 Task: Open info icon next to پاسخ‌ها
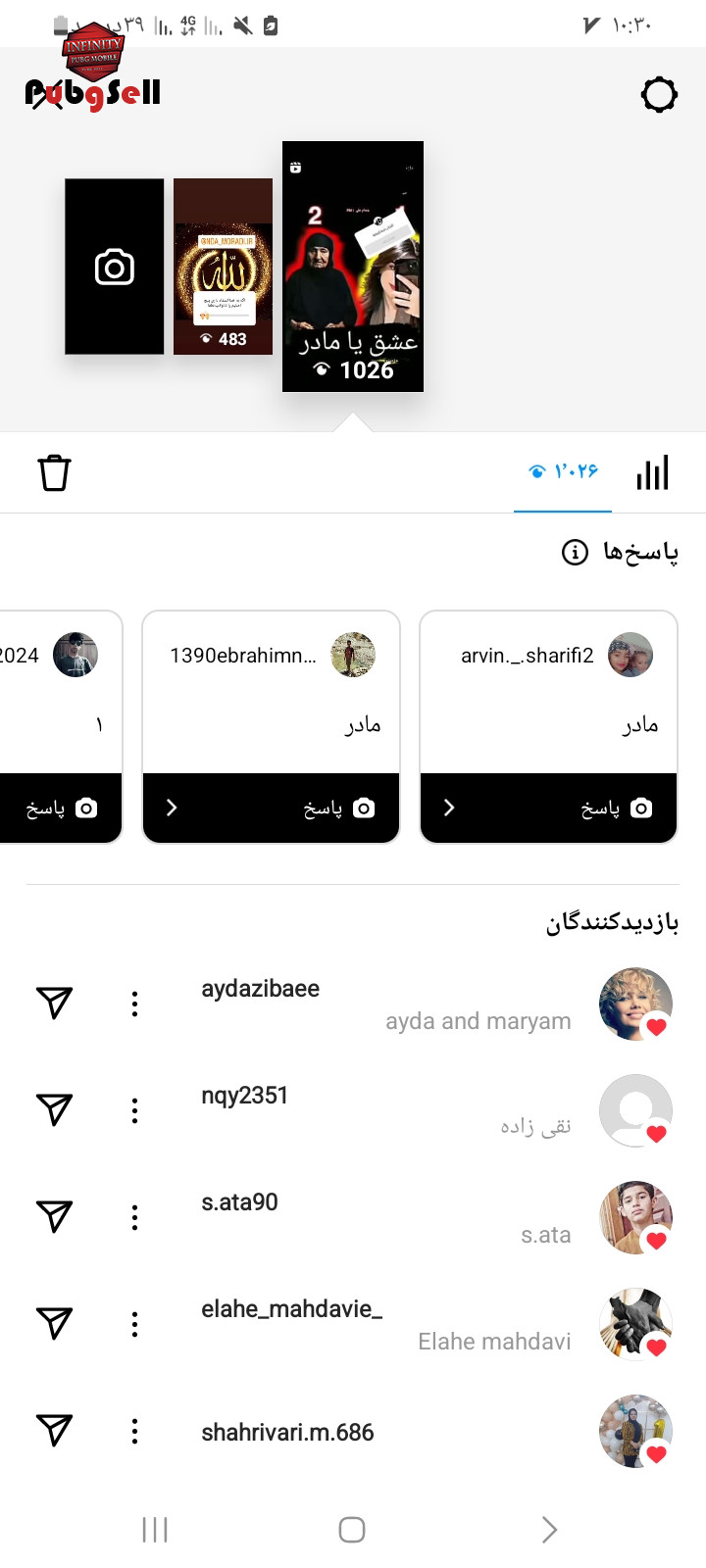[x=575, y=553]
